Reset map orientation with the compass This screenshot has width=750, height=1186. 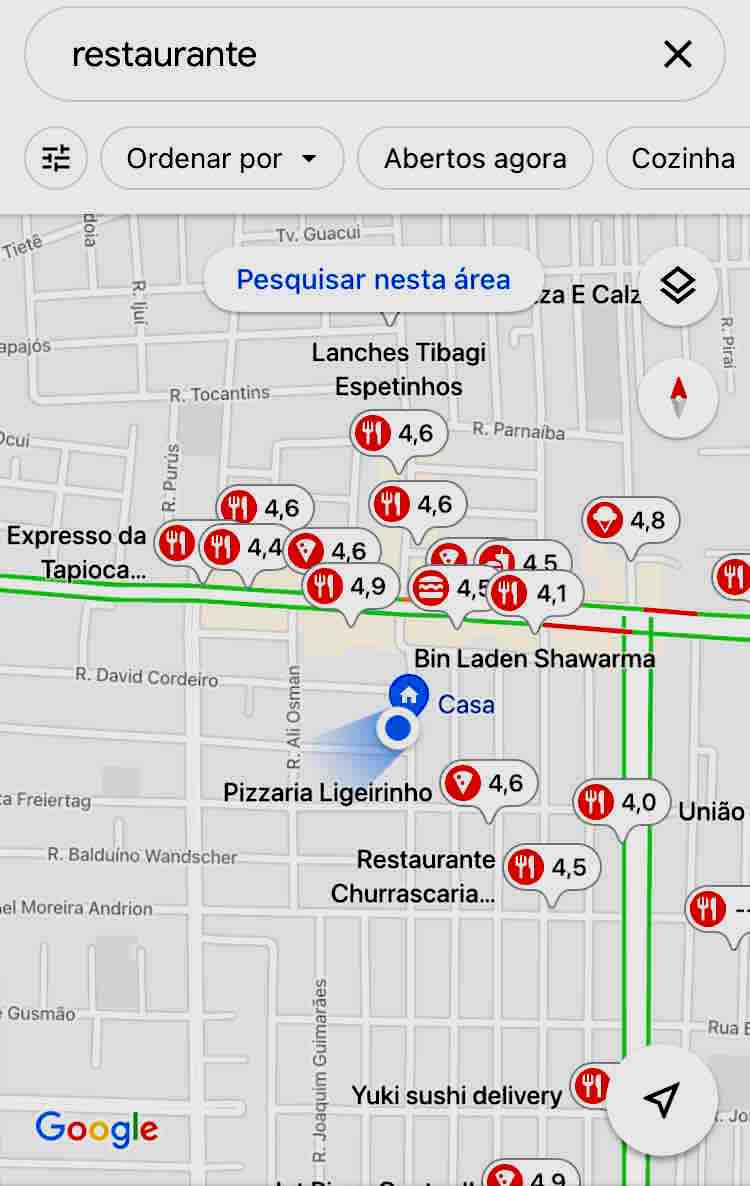tap(678, 398)
